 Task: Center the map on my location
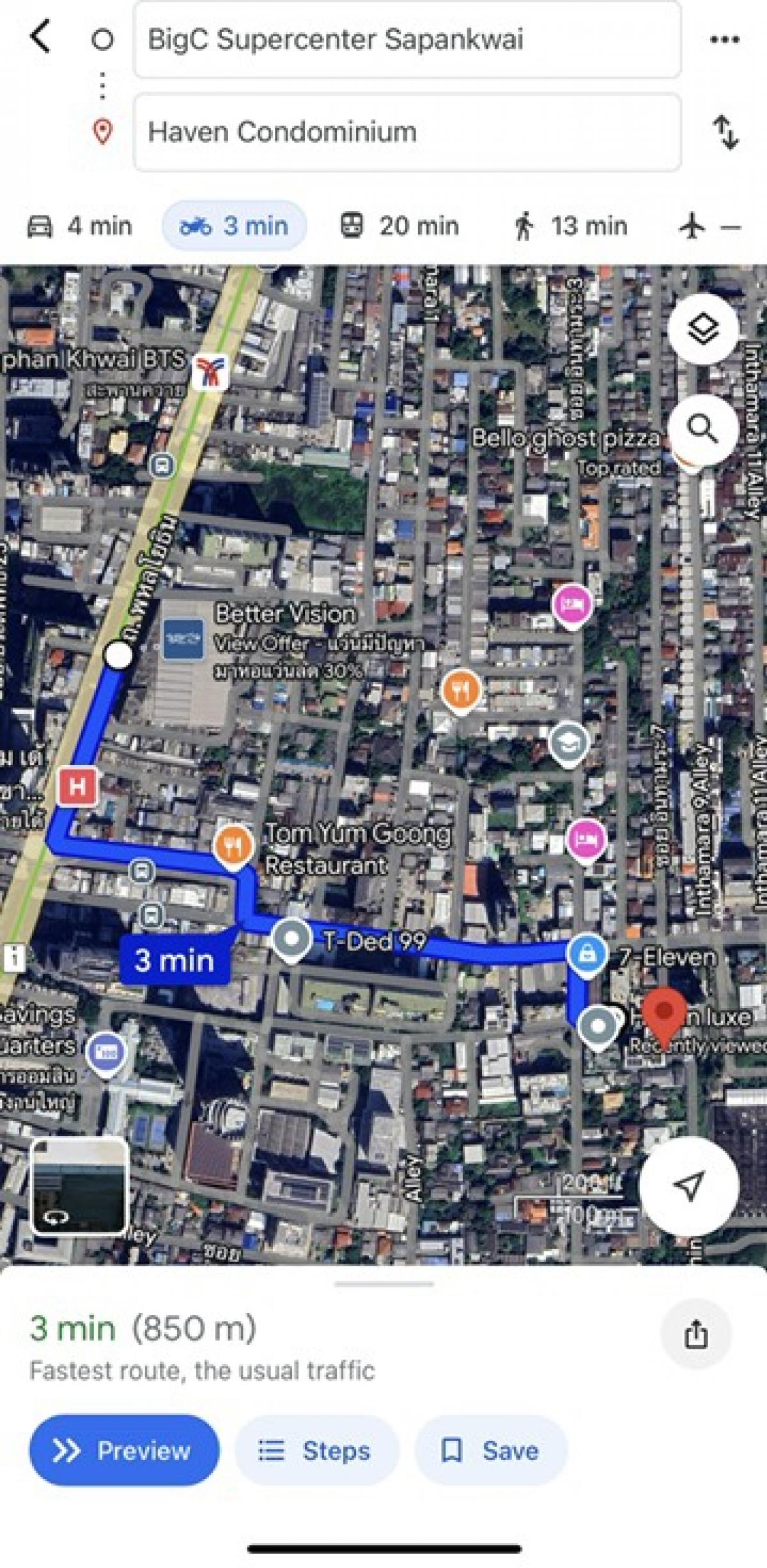click(688, 1186)
